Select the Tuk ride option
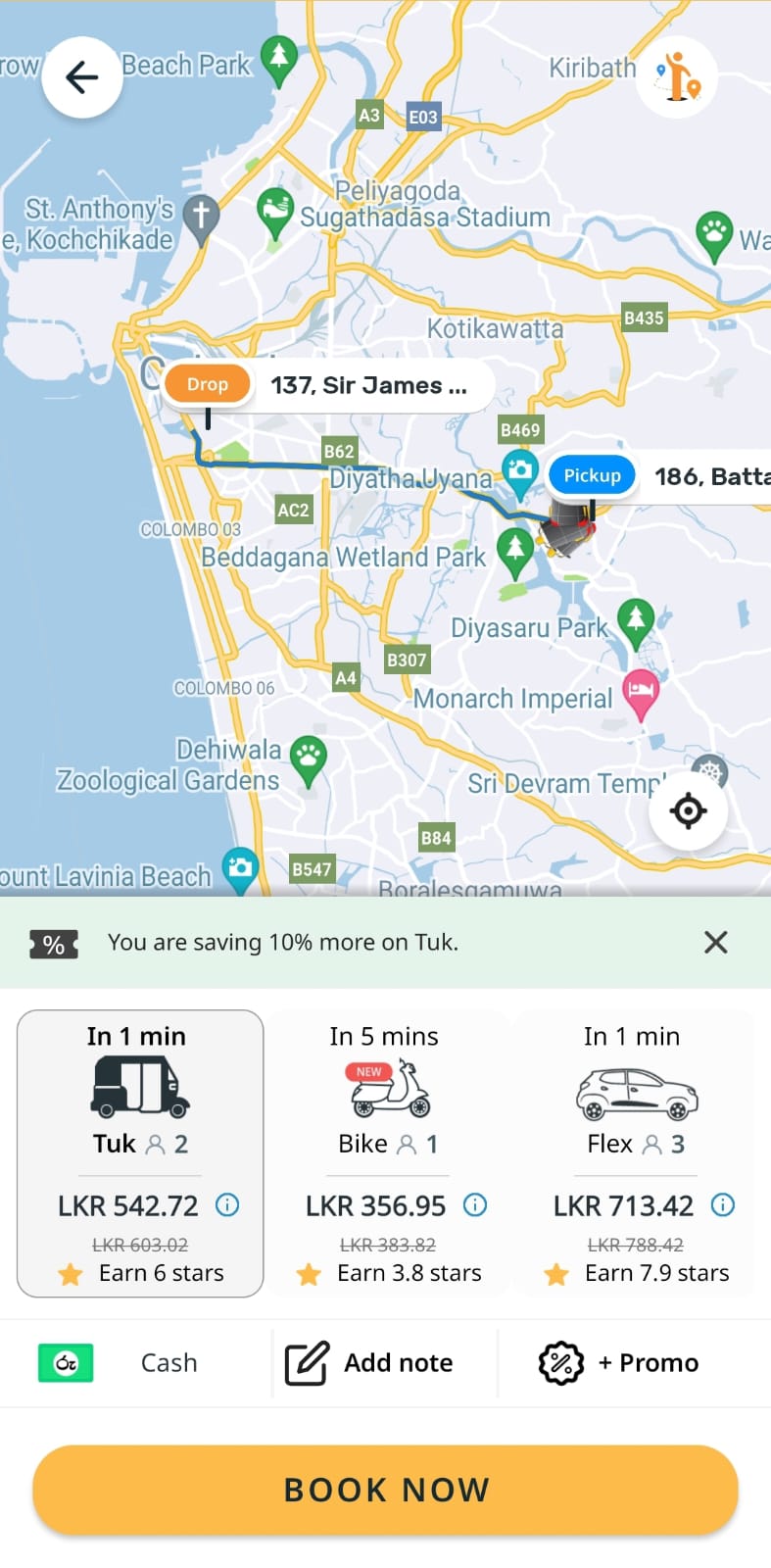Viewport: 771px width, 1568px height. pyautogui.click(x=140, y=1153)
